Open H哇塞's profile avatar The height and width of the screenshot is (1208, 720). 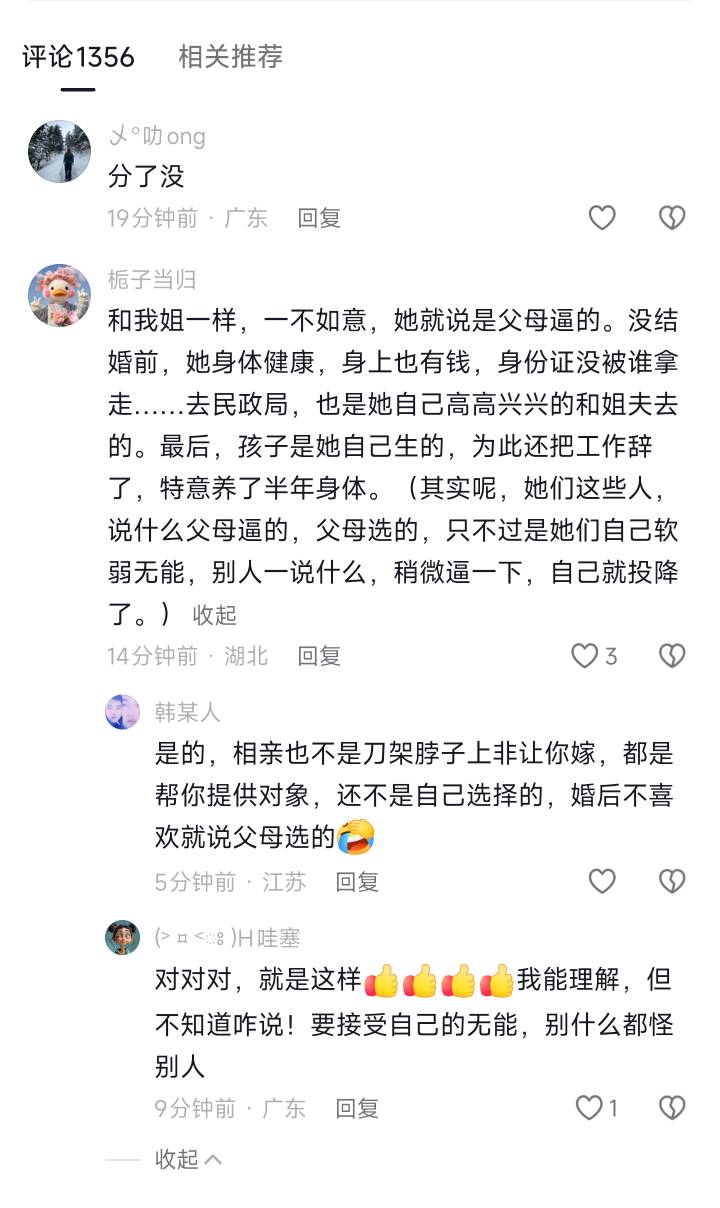coord(122,938)
